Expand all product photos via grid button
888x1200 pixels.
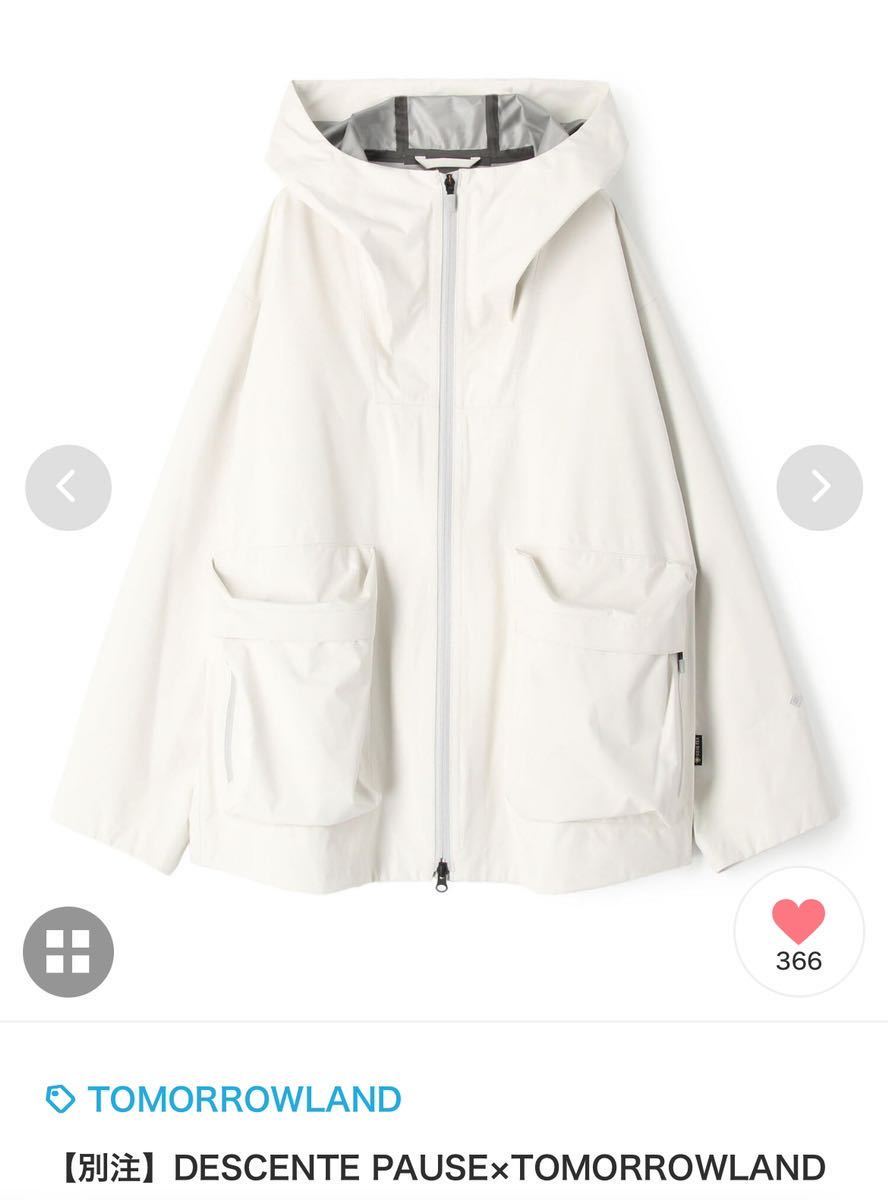pyautogui.click(x=68, y=950)
